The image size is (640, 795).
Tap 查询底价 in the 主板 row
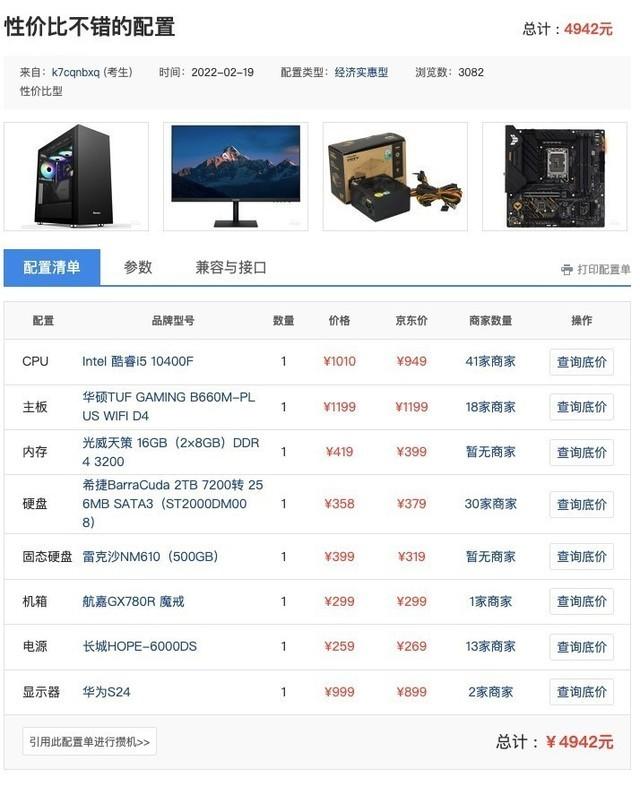point(581,407)
